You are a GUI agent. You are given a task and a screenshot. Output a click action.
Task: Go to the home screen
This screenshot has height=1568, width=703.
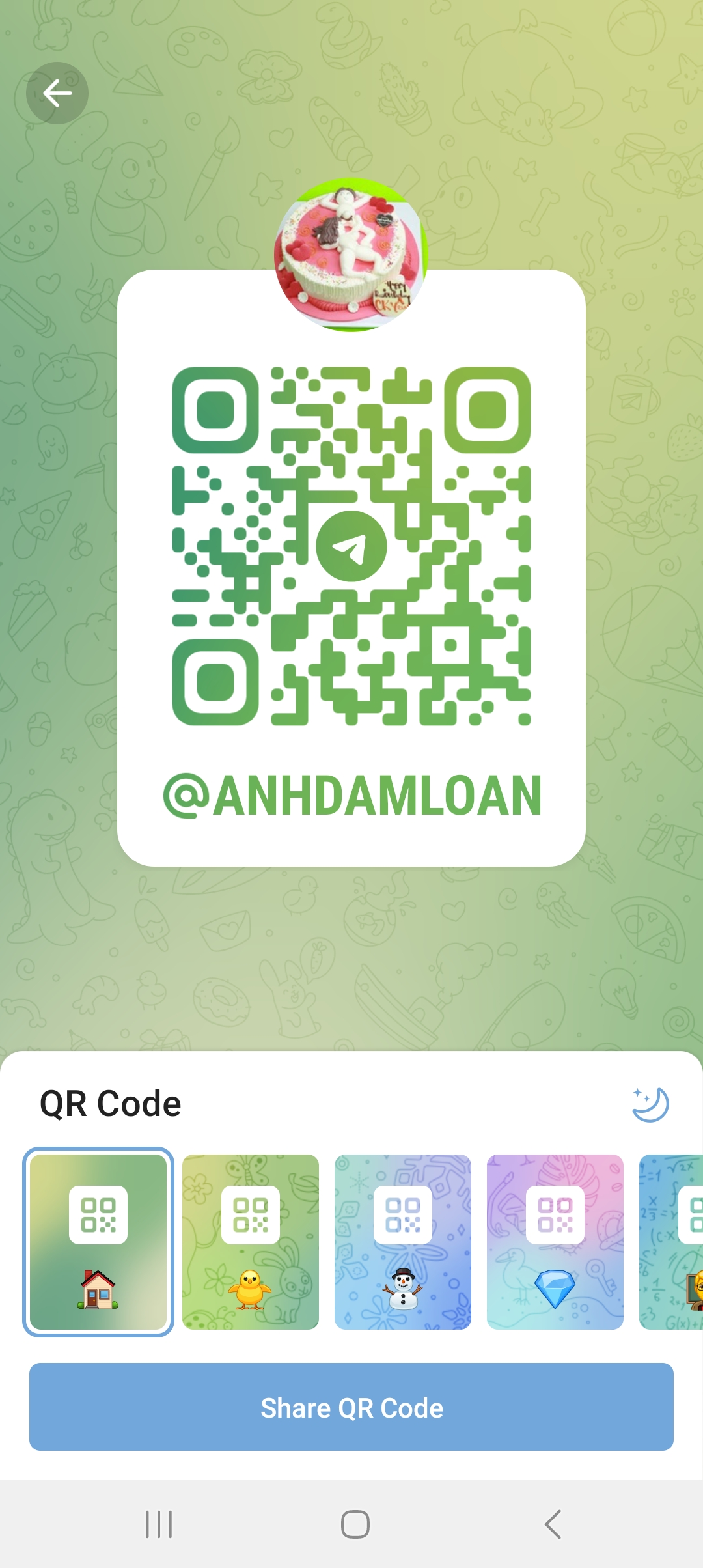[355, 1524]
